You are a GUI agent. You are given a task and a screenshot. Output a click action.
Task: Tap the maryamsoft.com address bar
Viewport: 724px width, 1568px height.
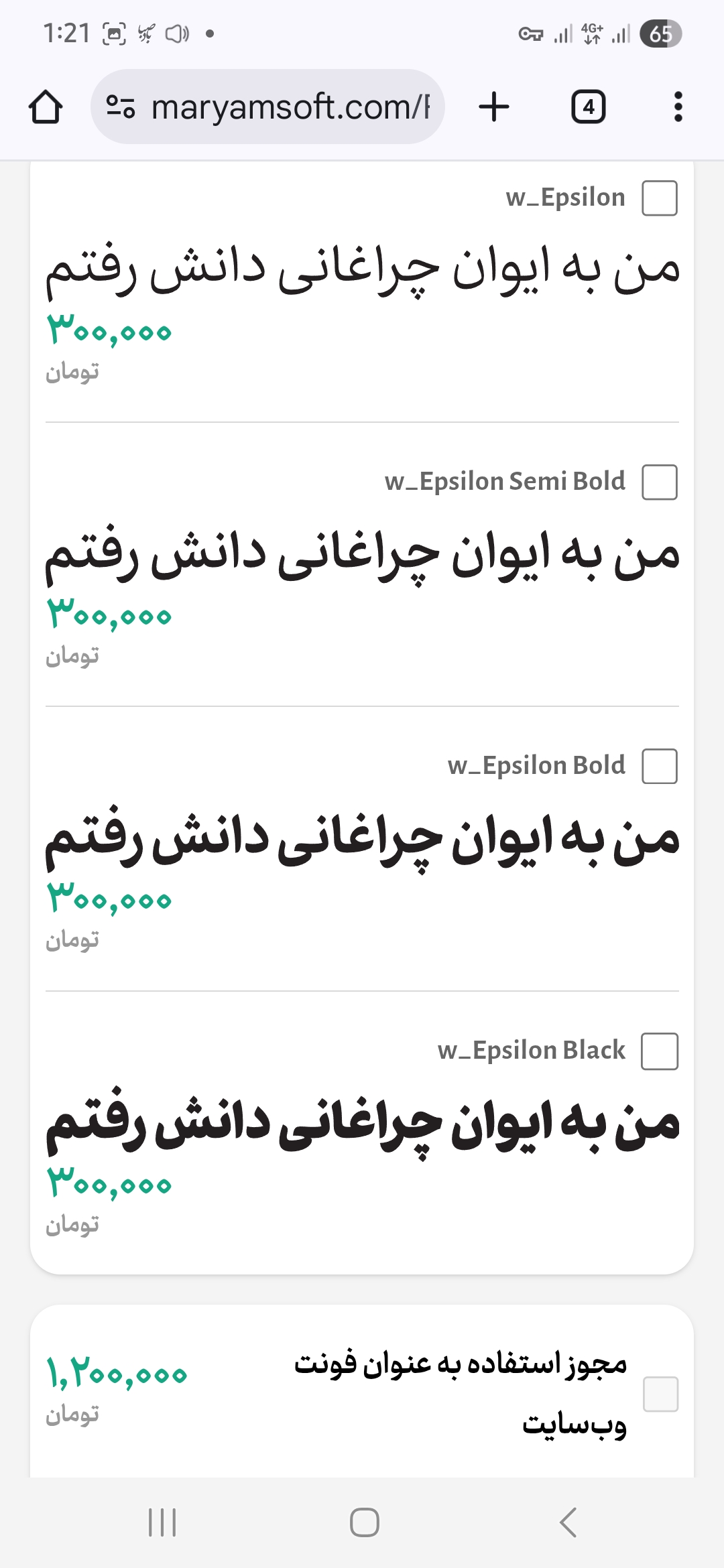pyautogui.click(x=267, y=107)
